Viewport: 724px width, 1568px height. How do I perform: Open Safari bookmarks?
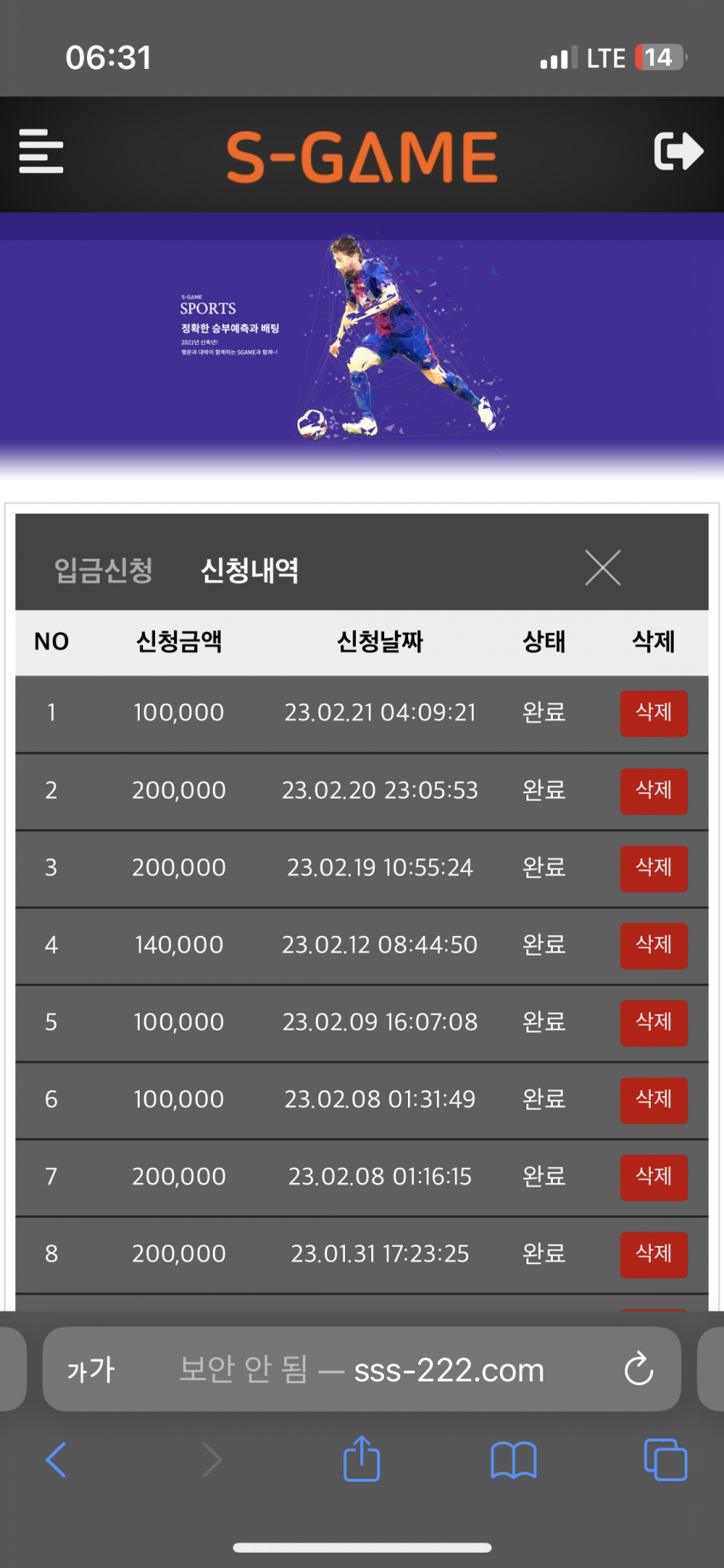point(514,1461)
